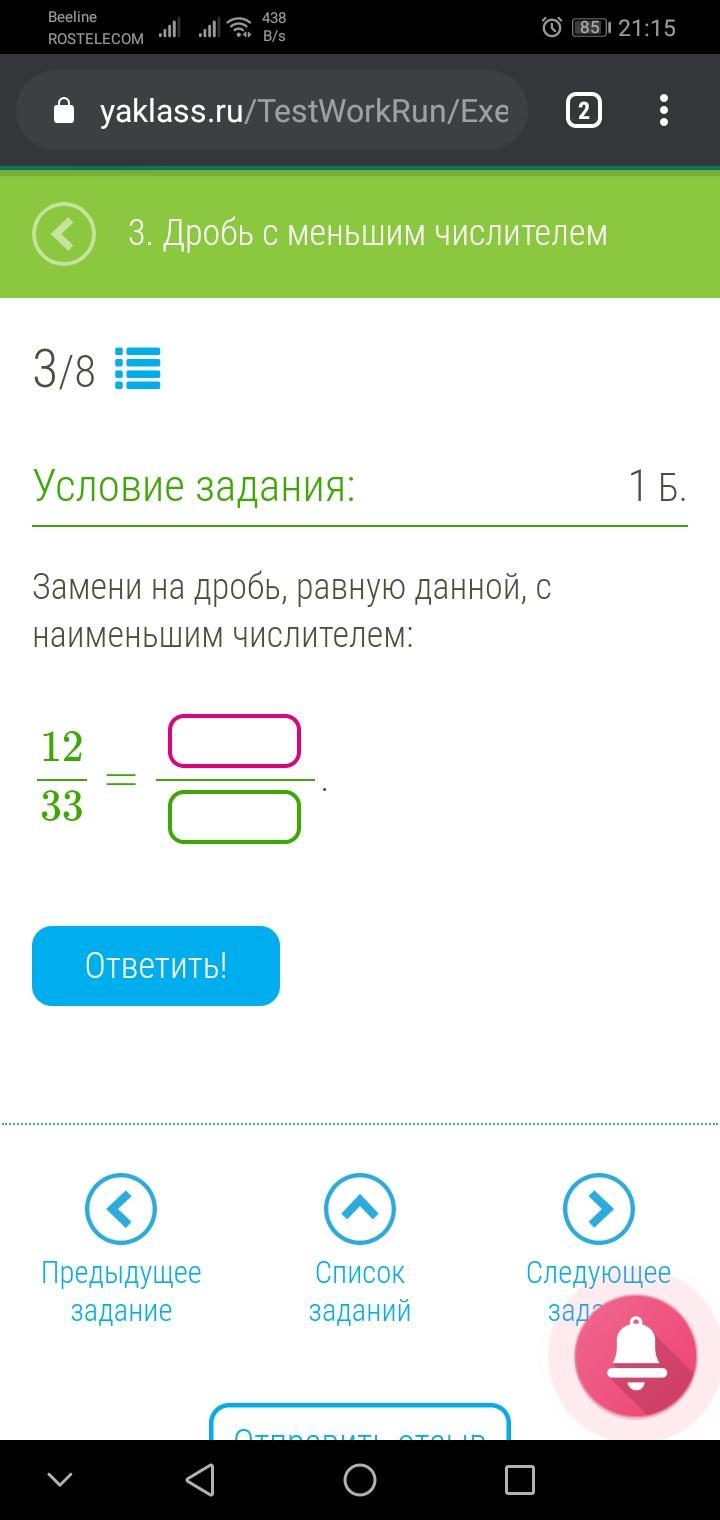
Task: Focus the numerator input field
Action: 234,742
